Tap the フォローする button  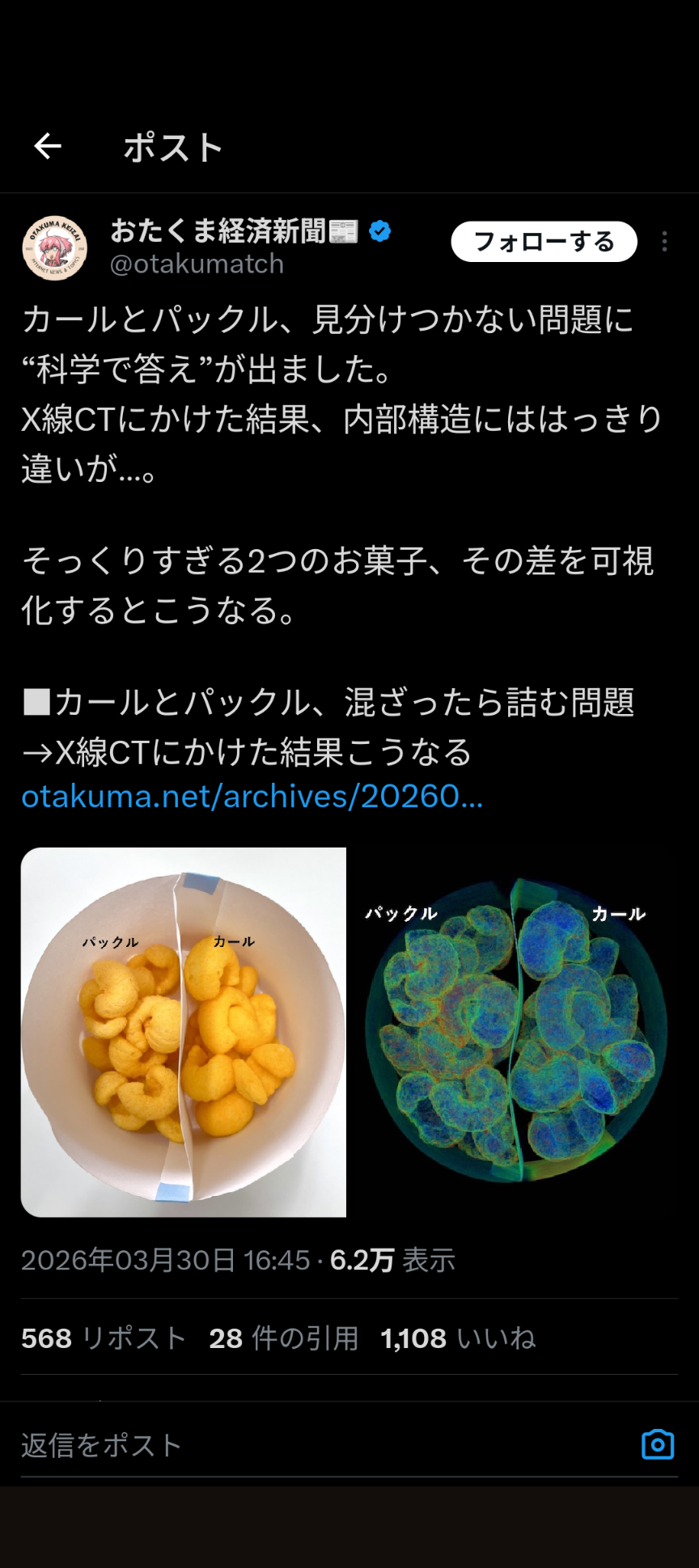(x=544, y=242)
